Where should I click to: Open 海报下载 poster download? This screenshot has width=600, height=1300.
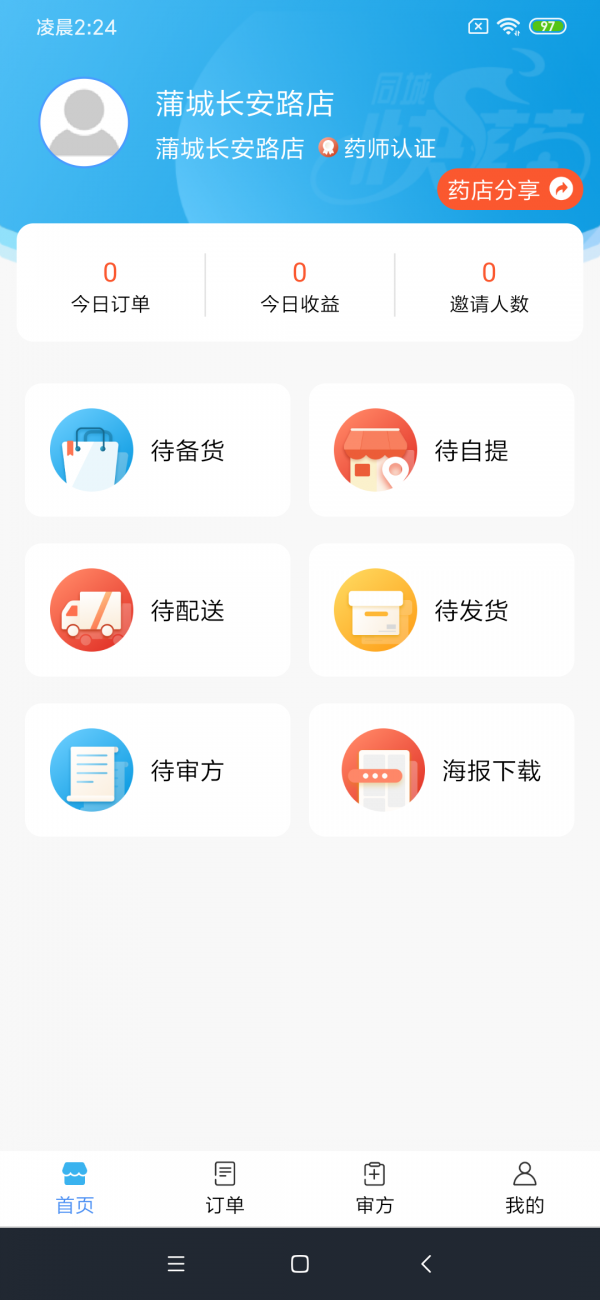441,770
